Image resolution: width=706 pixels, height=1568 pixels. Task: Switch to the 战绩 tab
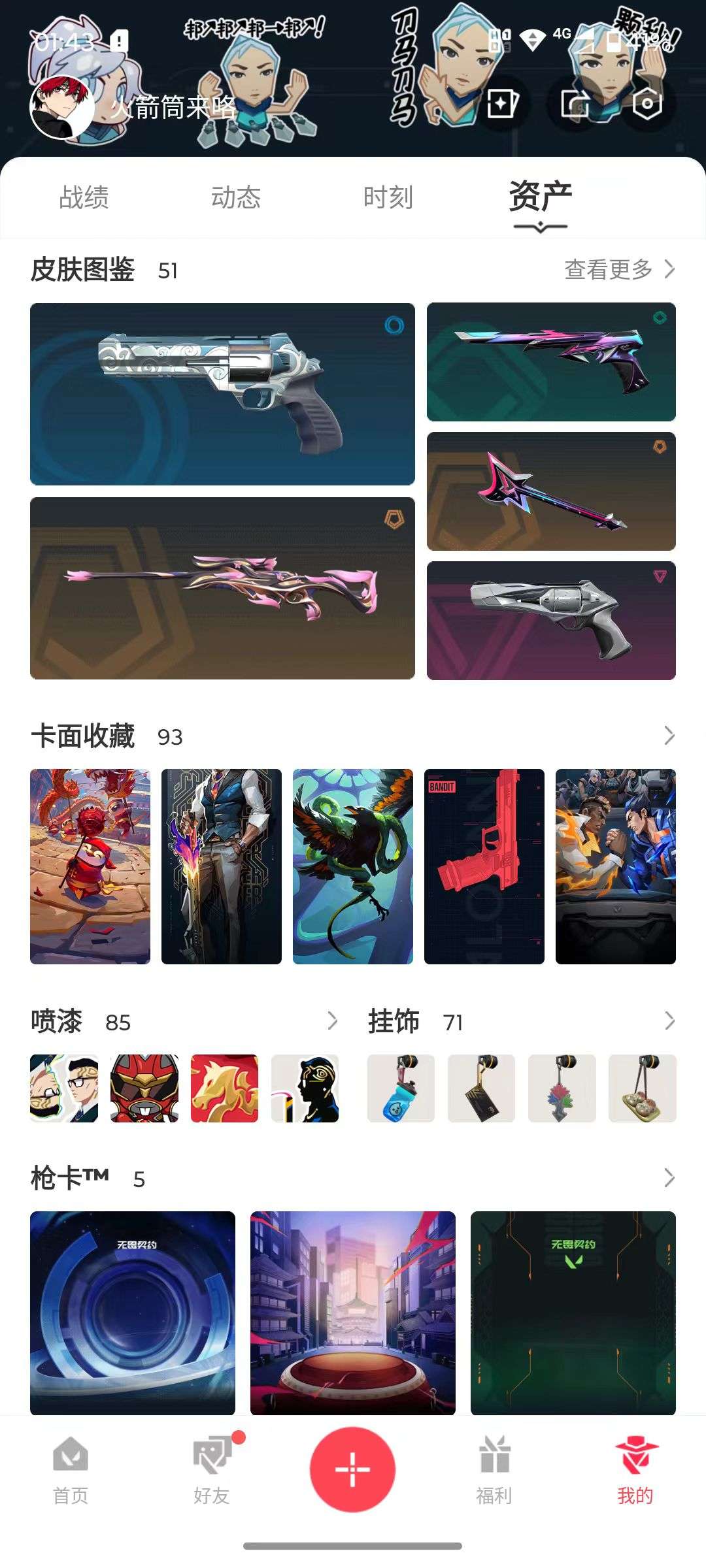click(x=82, y=195)
